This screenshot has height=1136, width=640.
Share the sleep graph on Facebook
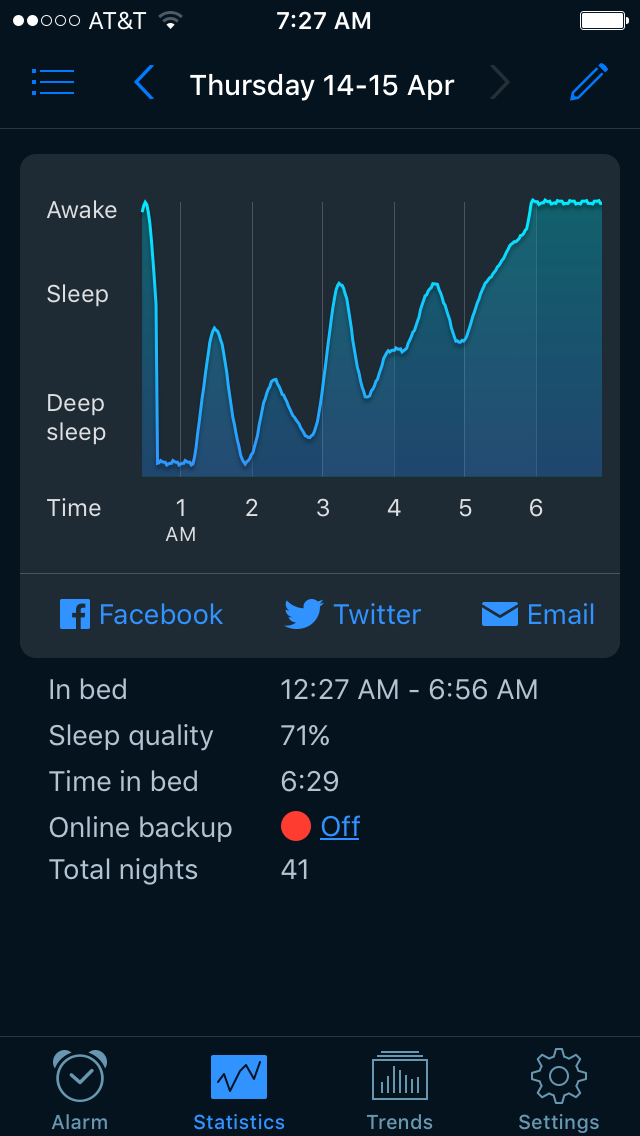click(142, 614)
